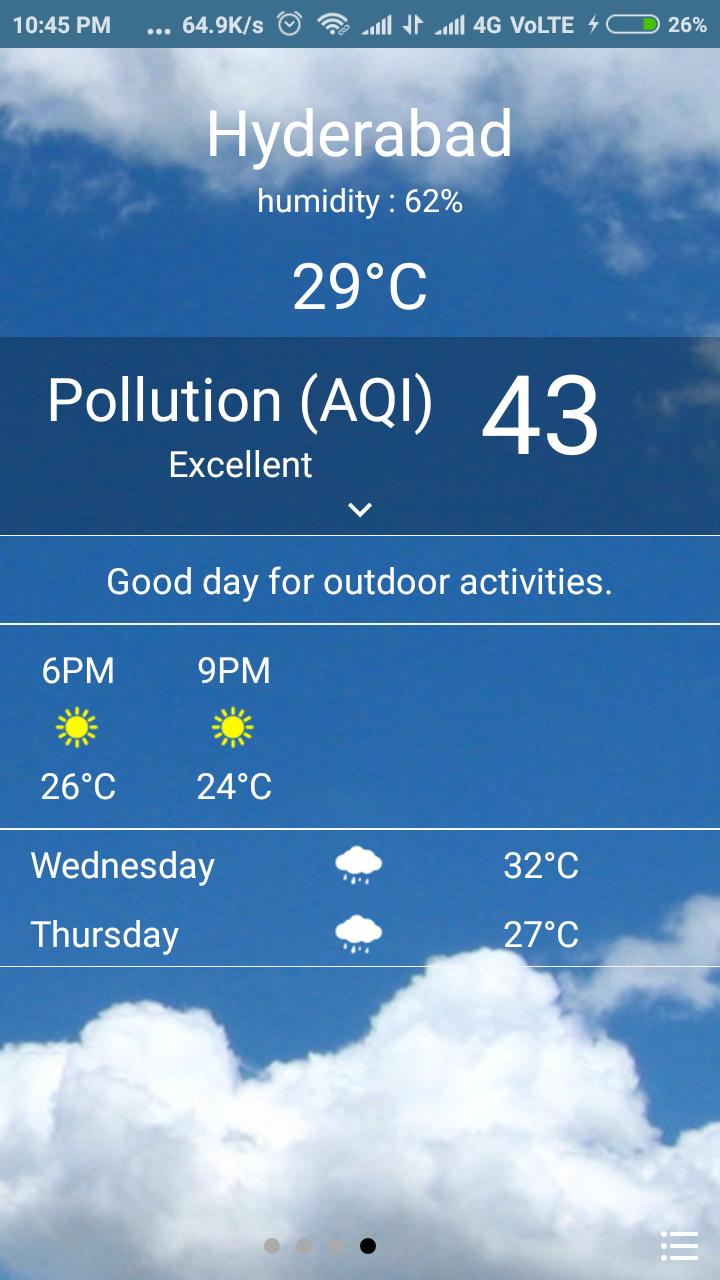
Task: Open the list menu at the bottom right
Action: [x=678, y=1245]
